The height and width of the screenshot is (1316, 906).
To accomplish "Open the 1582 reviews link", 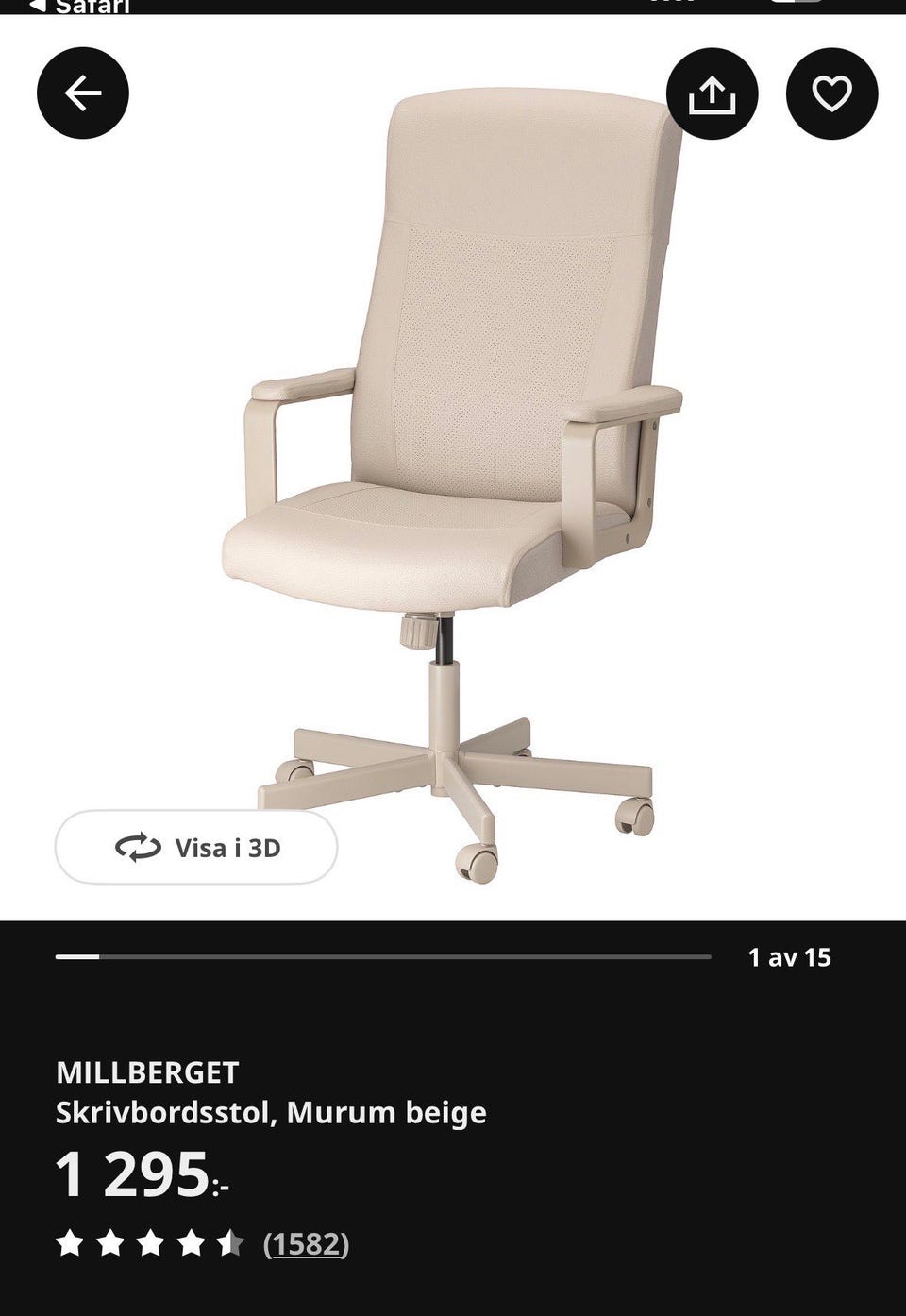I will pos(305,1244).
